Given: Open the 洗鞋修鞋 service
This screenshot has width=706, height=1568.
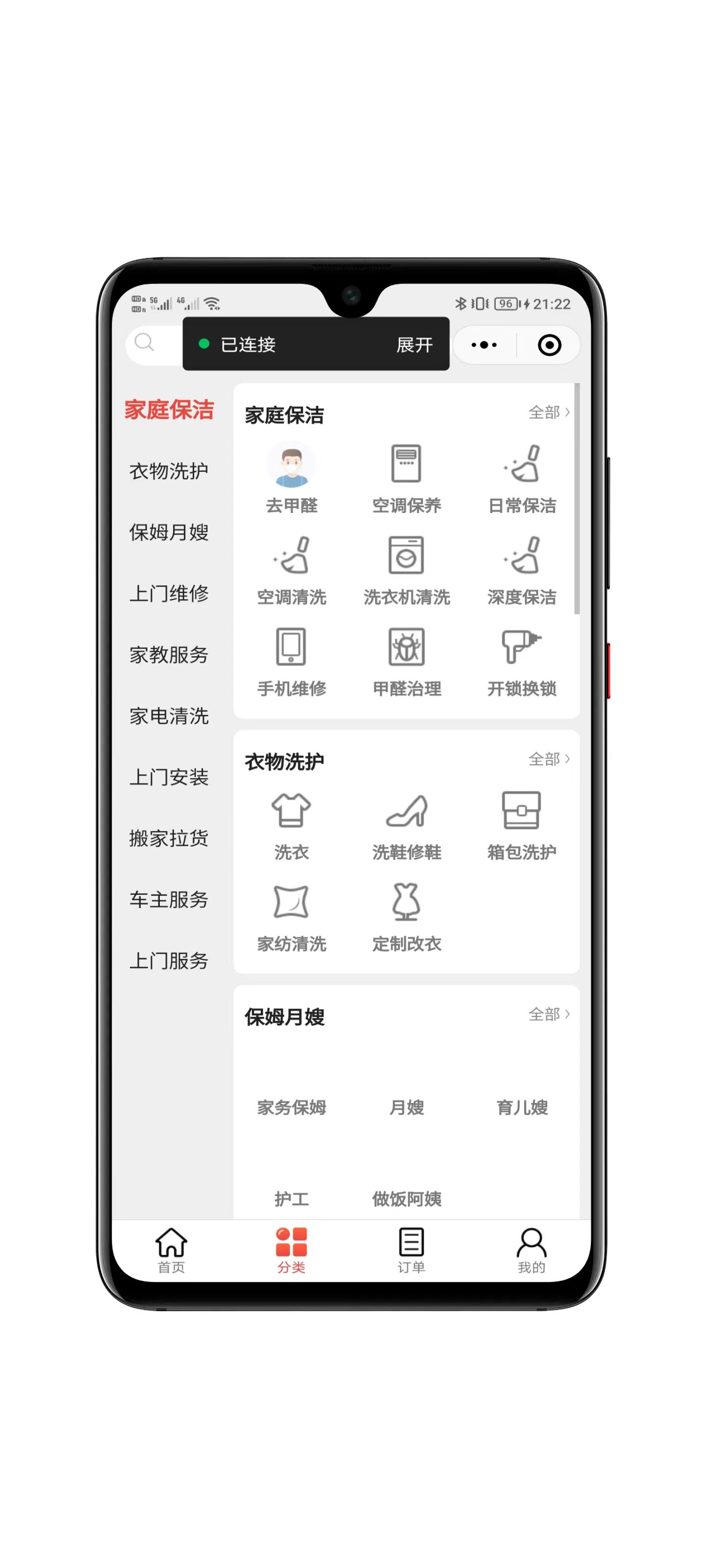Looking at the screenshot, I should (406, 825).
